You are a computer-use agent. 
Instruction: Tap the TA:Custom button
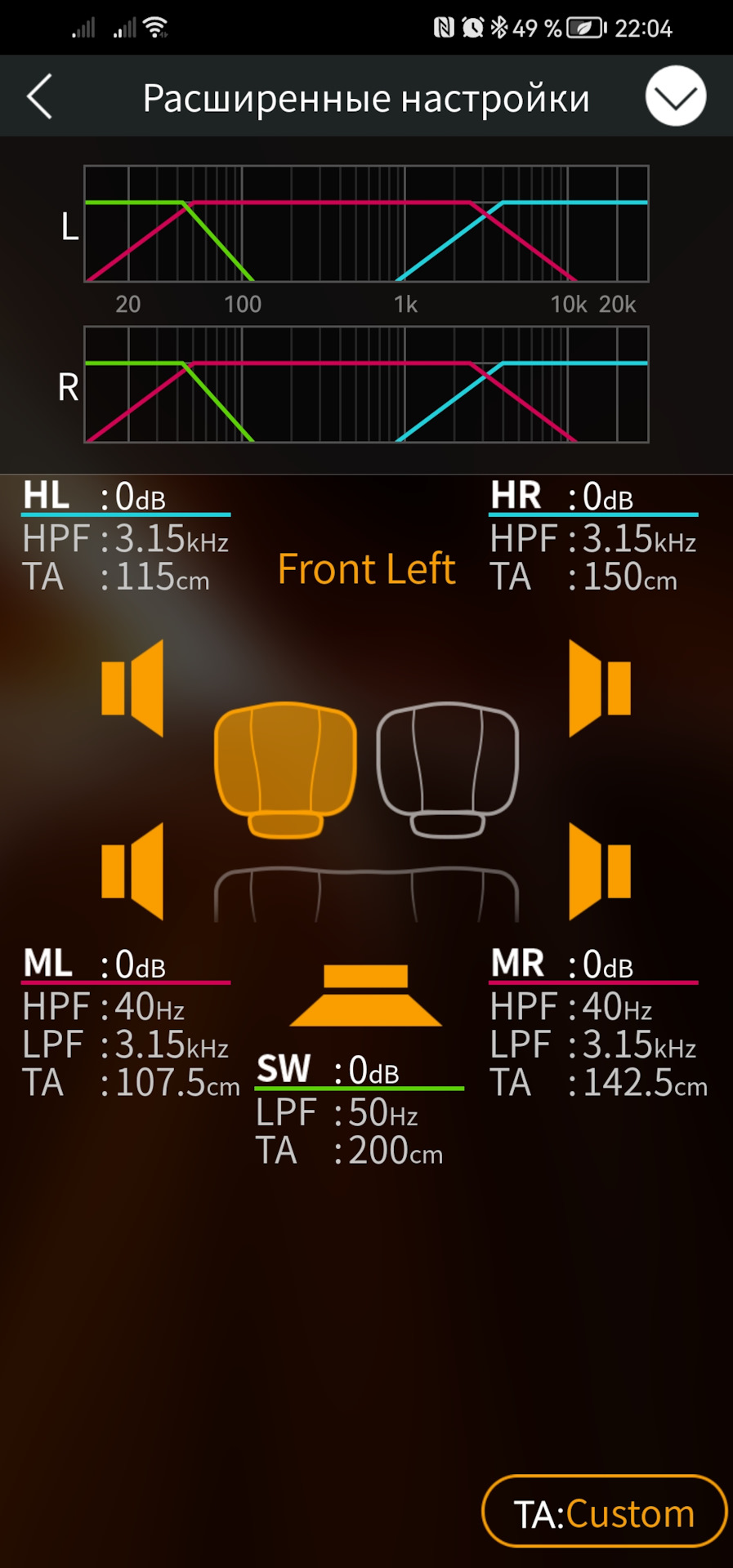coord(604,1512)
